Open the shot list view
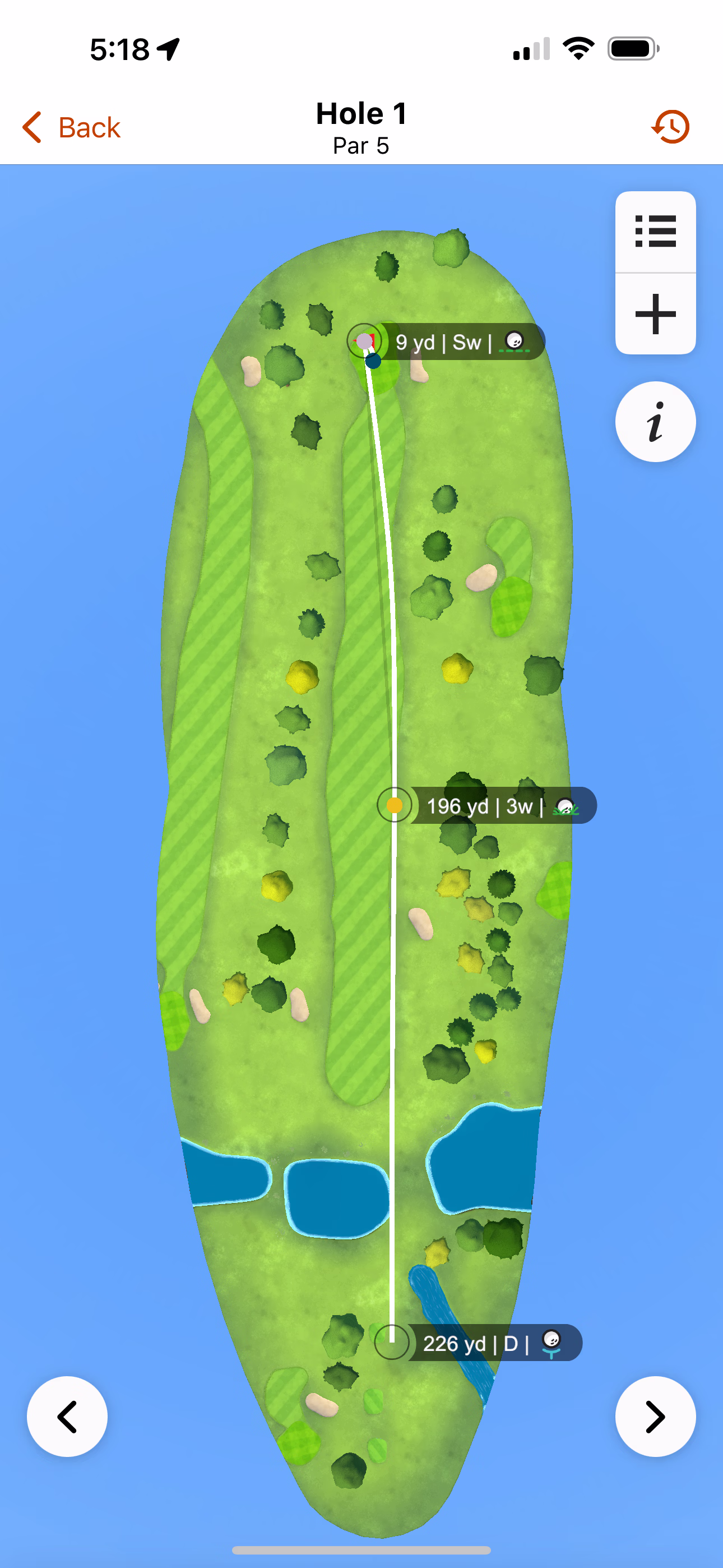 [x=655, y=232]
